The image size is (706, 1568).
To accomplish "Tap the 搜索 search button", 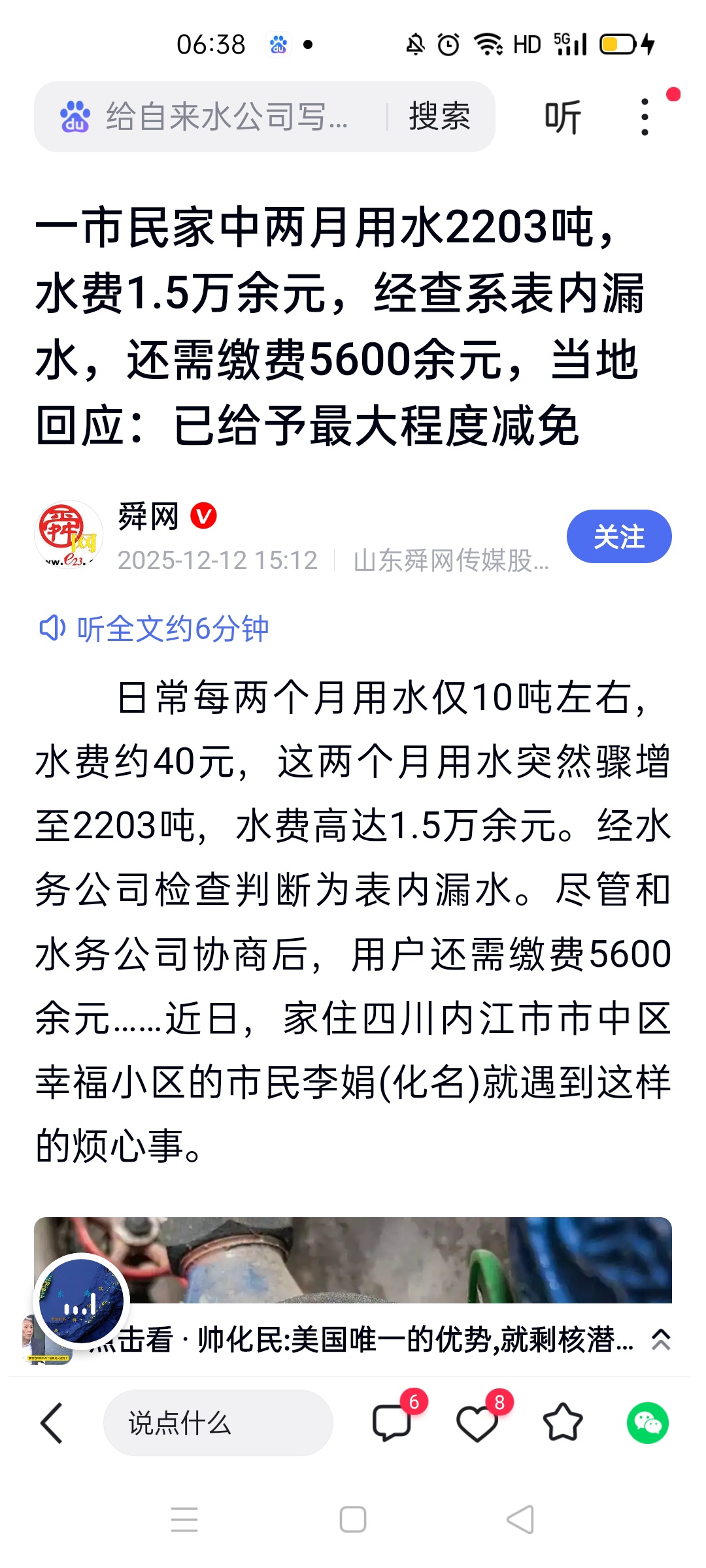I will click(x=439, y=117).
